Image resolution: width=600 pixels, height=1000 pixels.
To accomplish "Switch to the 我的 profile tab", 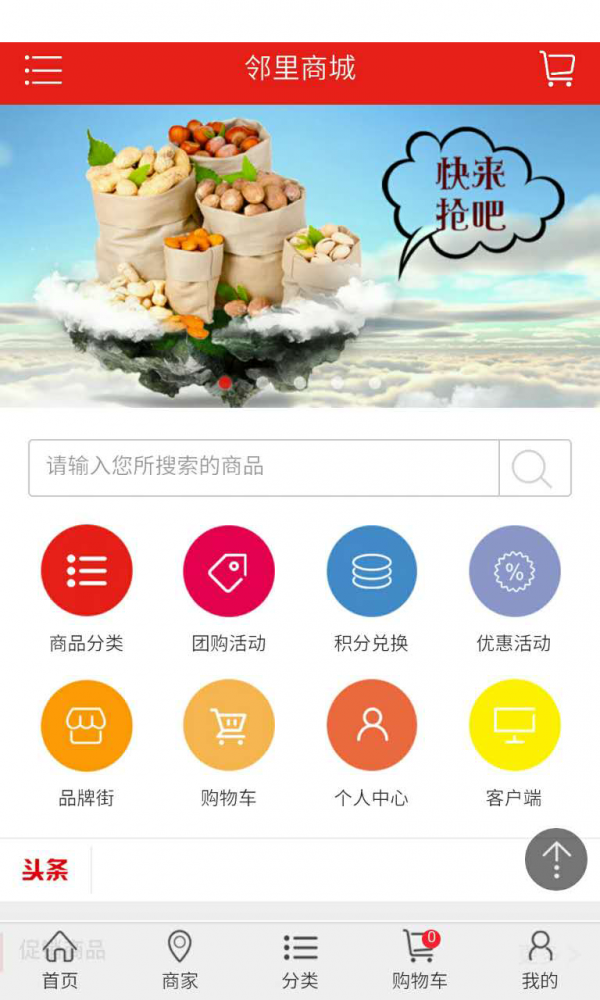I will [x=540, y=960].
